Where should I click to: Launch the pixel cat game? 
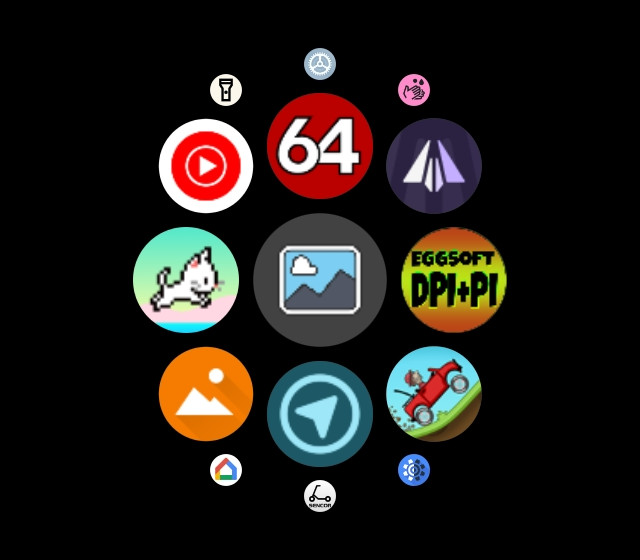[x=186, y=280]
